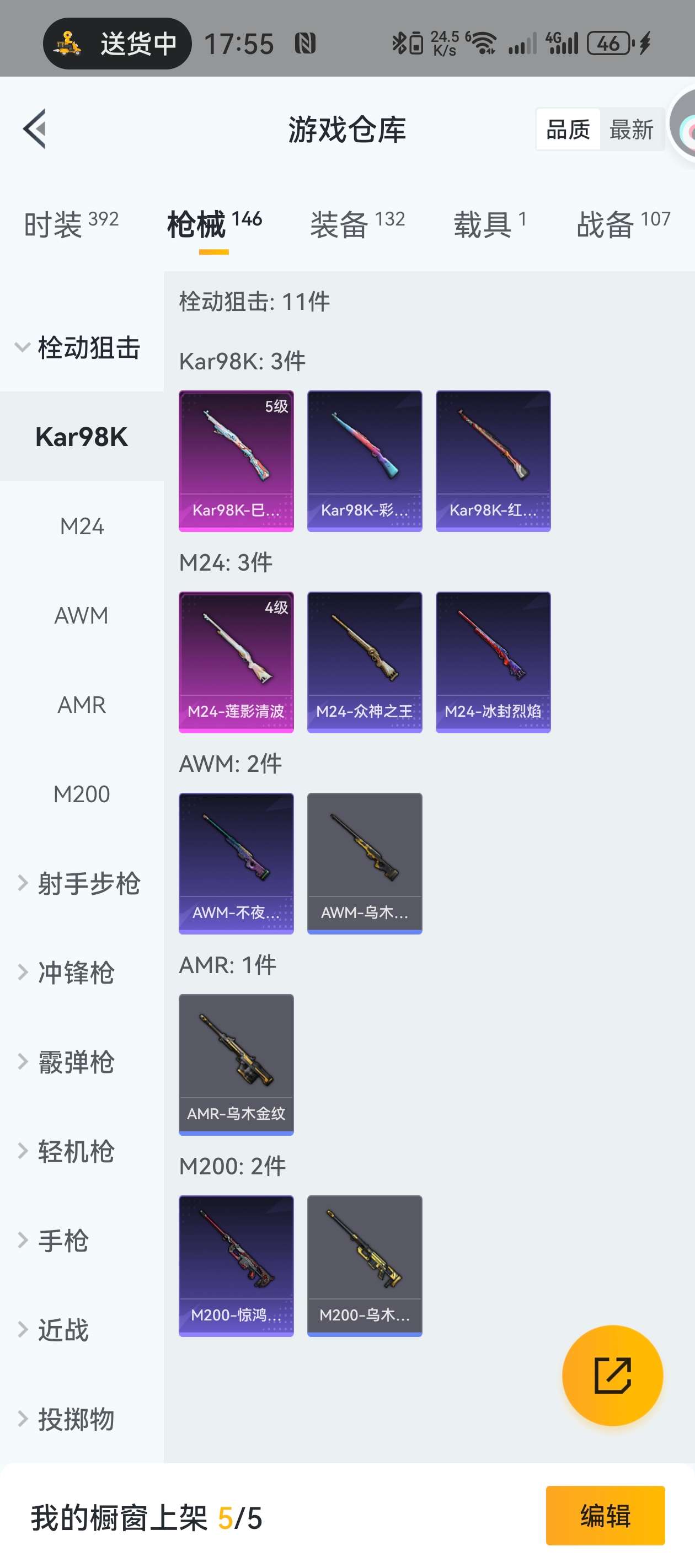Select AWM in the sidebar
This screenshot has height=1568, width=695.
(x=82, y=615)
